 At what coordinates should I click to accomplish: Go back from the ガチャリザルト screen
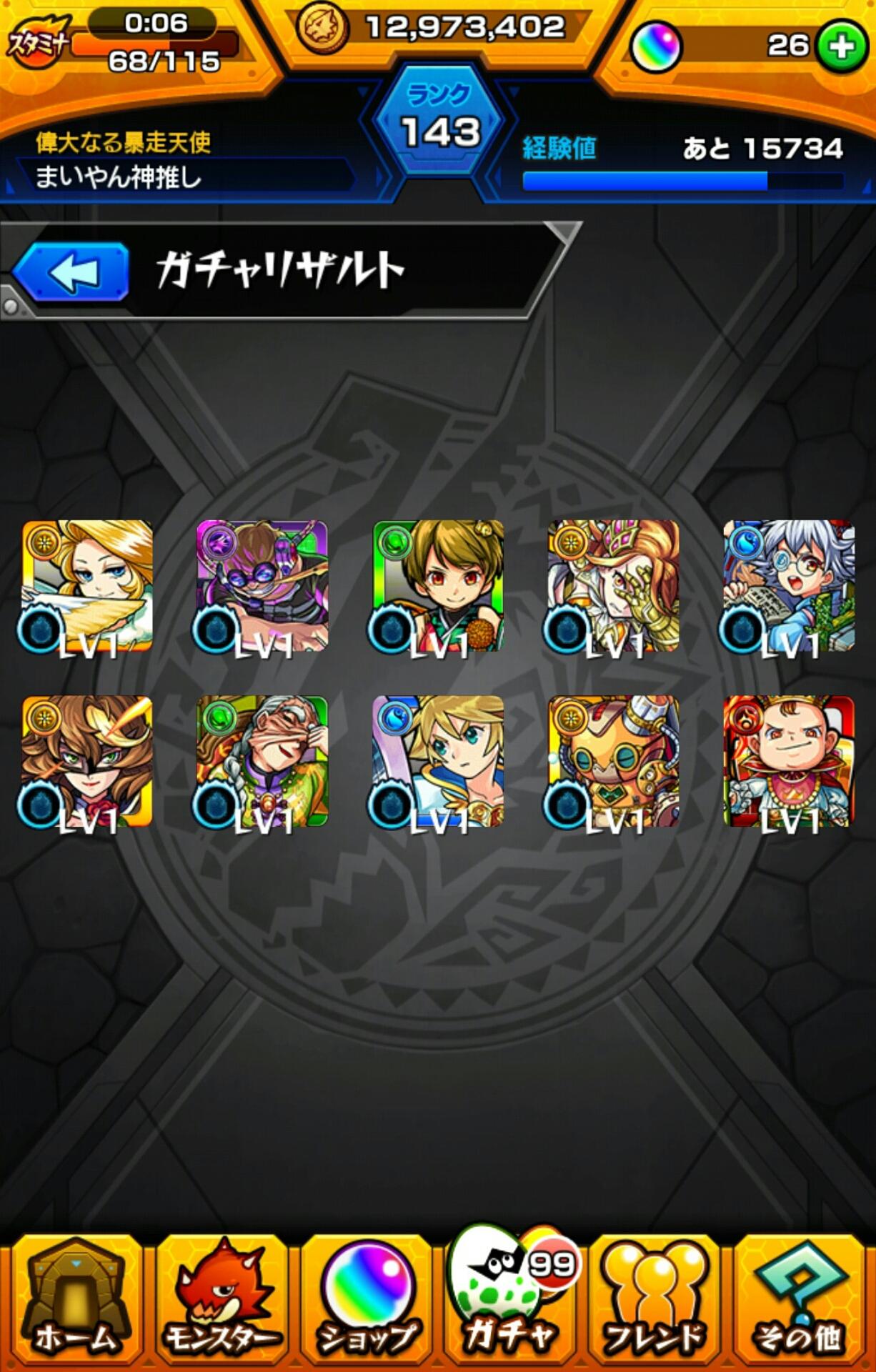point(72,272)
